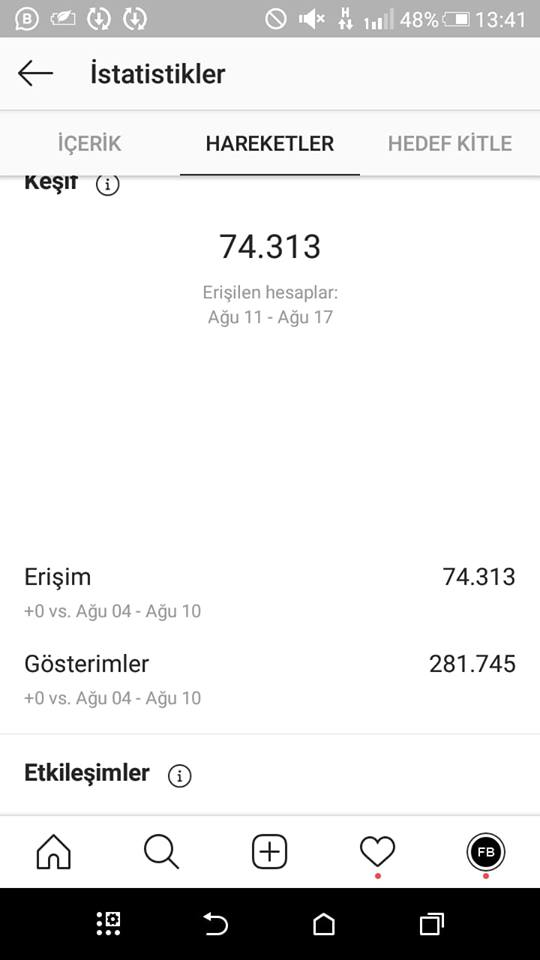
Task: Open the search and explore page
Action: (162, 852)
